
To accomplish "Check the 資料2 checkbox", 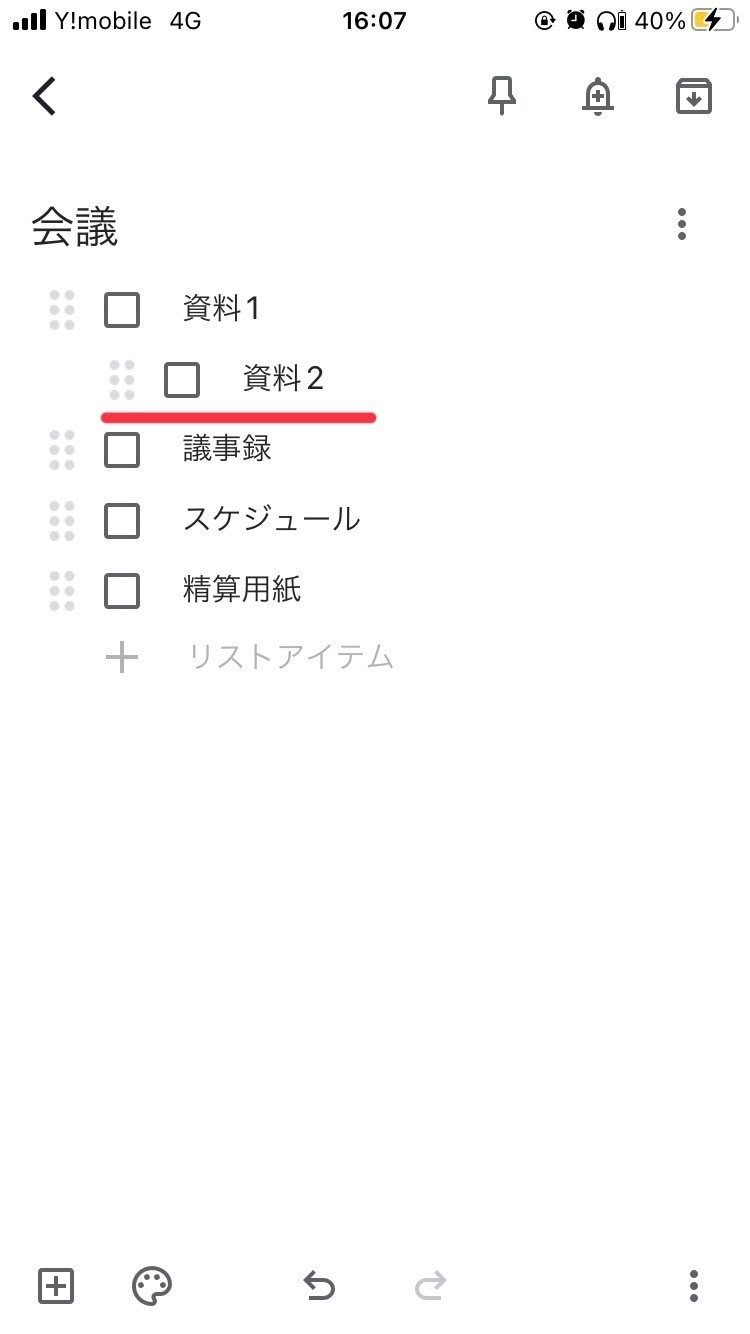I will pyautogui.click(x=182, y=379).
